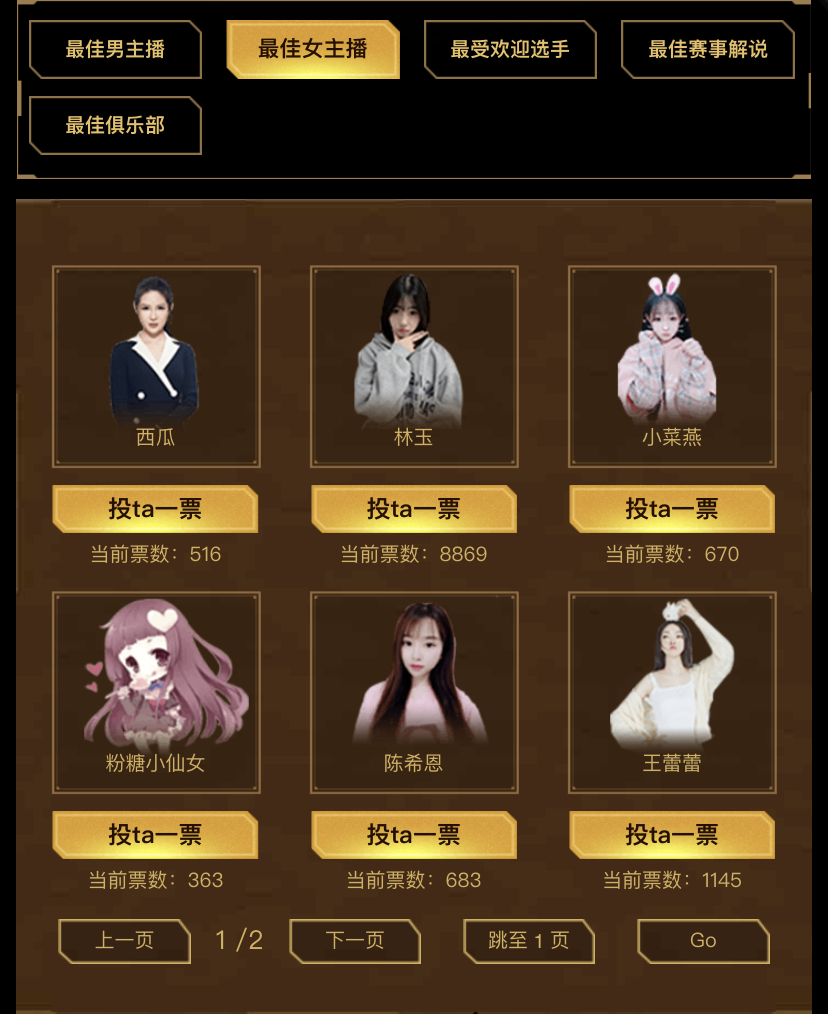Viewport: 828px width, 1014px height.
Task: Vote for 小菜燕
Action: (672, 509)
